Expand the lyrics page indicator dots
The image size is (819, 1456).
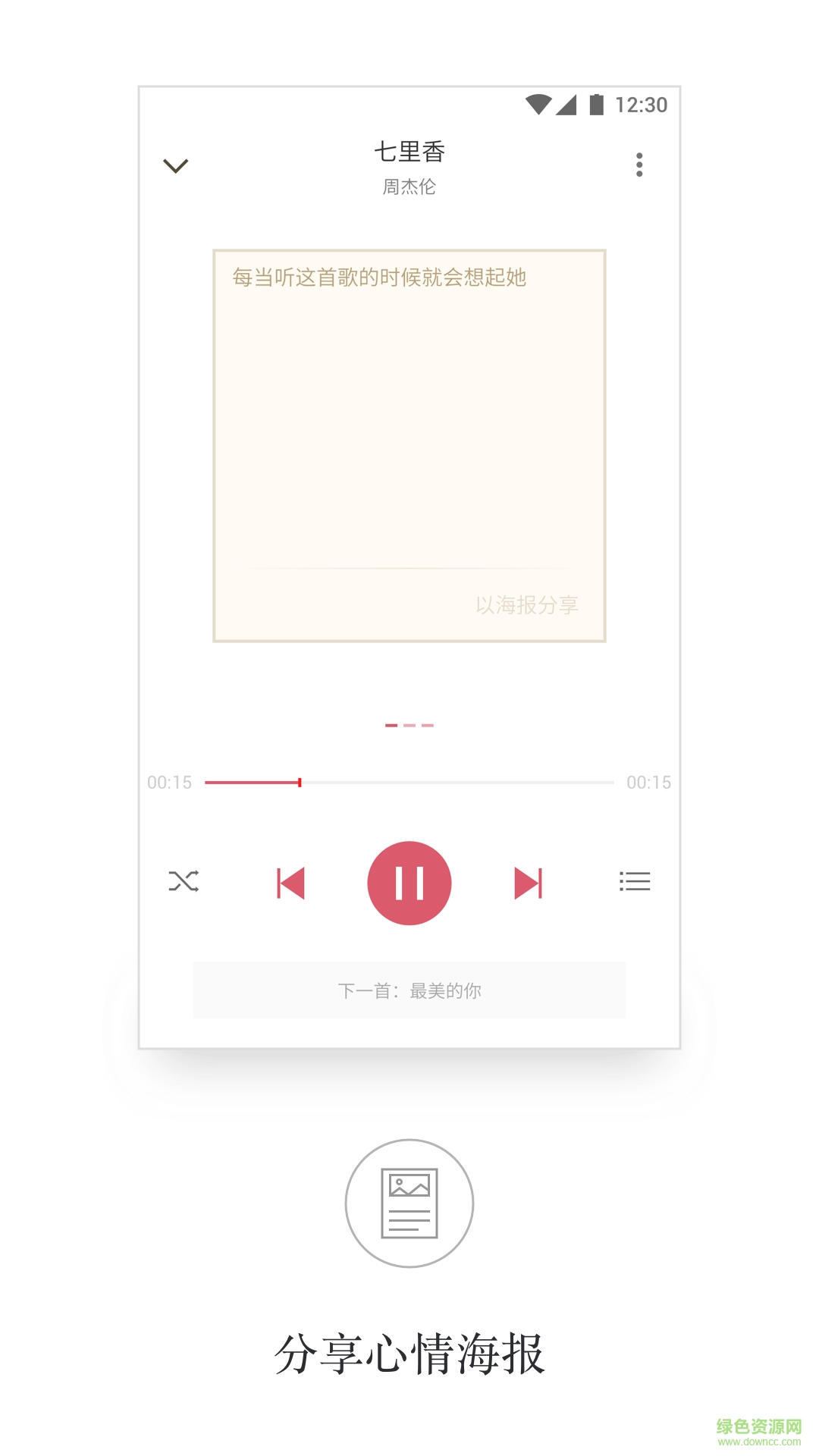tap(409, 725)
